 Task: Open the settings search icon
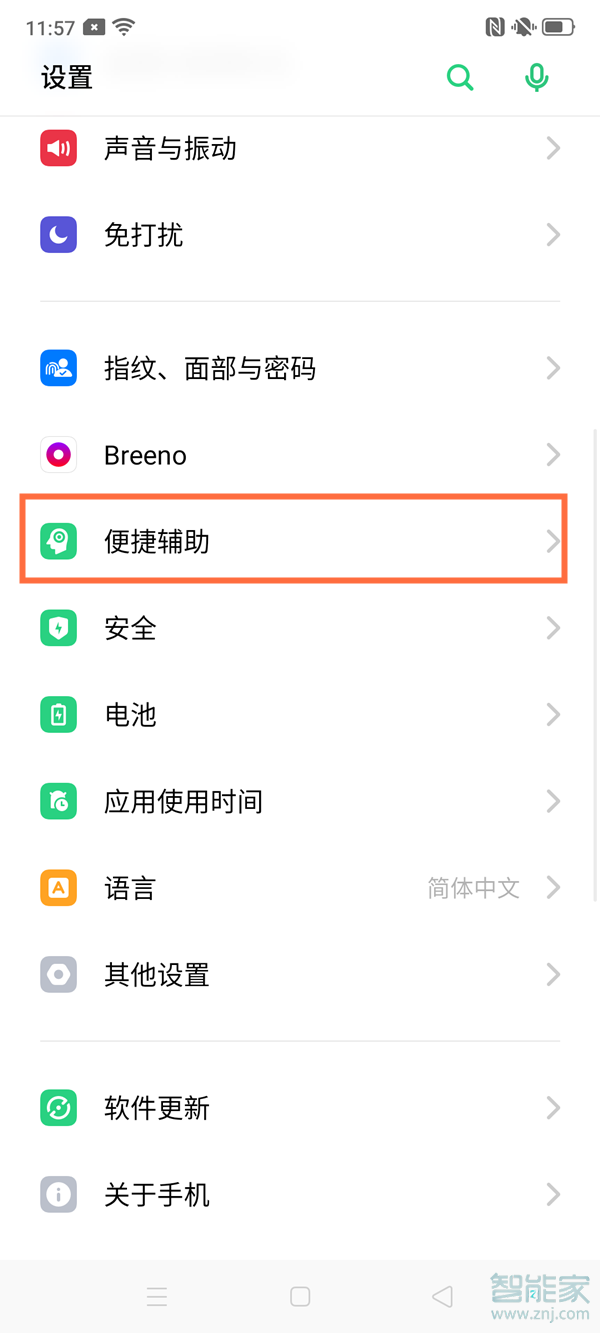click(460, 77)
